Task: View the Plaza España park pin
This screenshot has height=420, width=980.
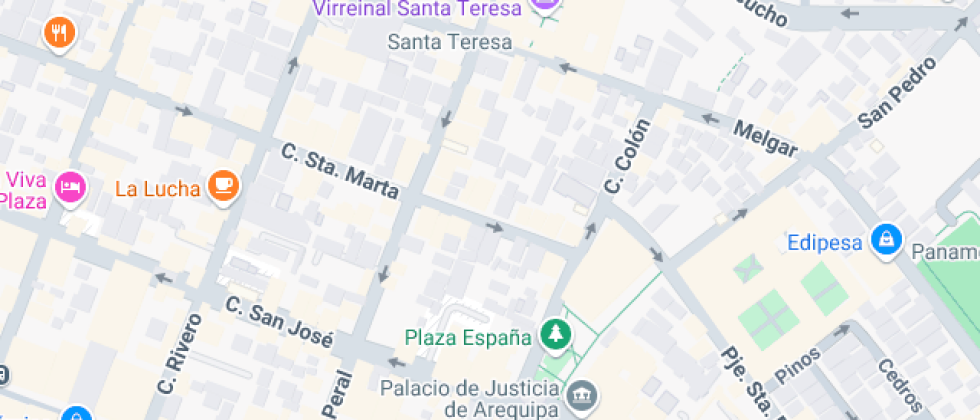Action: pyautogui.click(x=555, y=334)
